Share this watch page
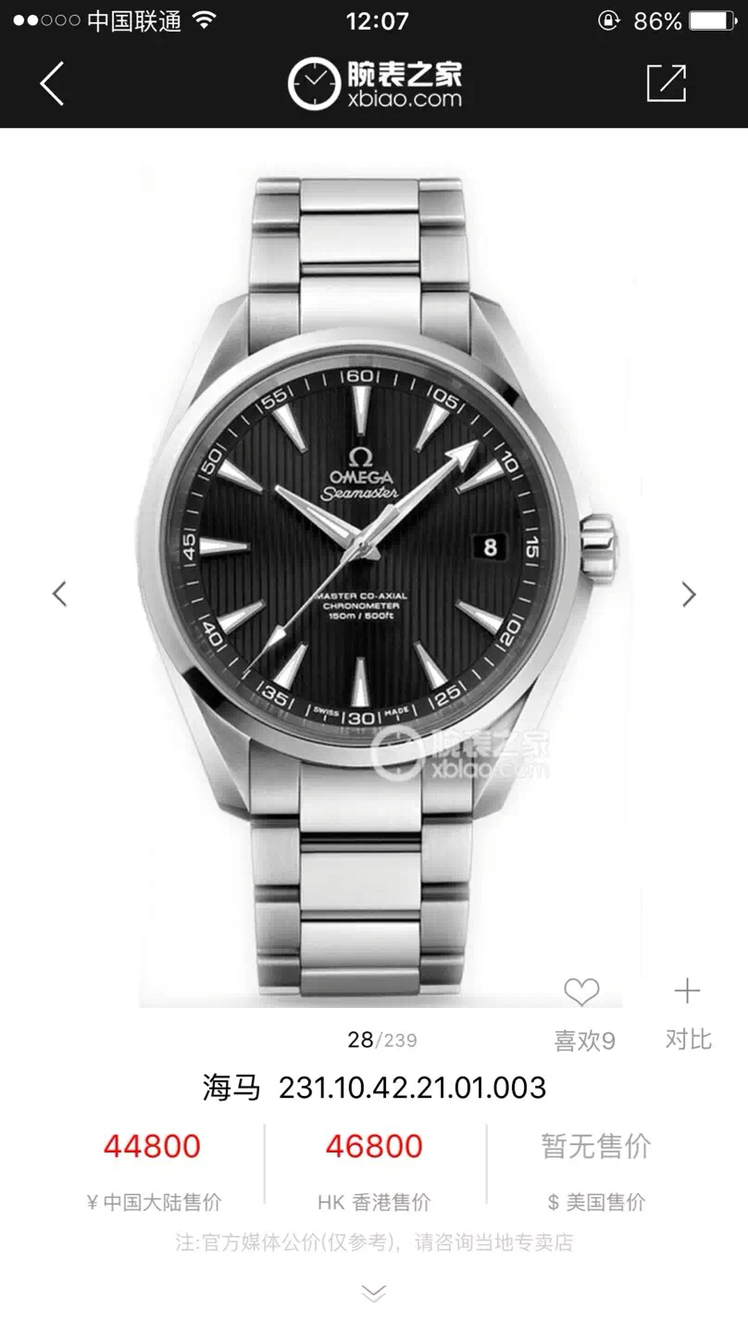Viewport: 748px width, 1334px height. [666, 83]
